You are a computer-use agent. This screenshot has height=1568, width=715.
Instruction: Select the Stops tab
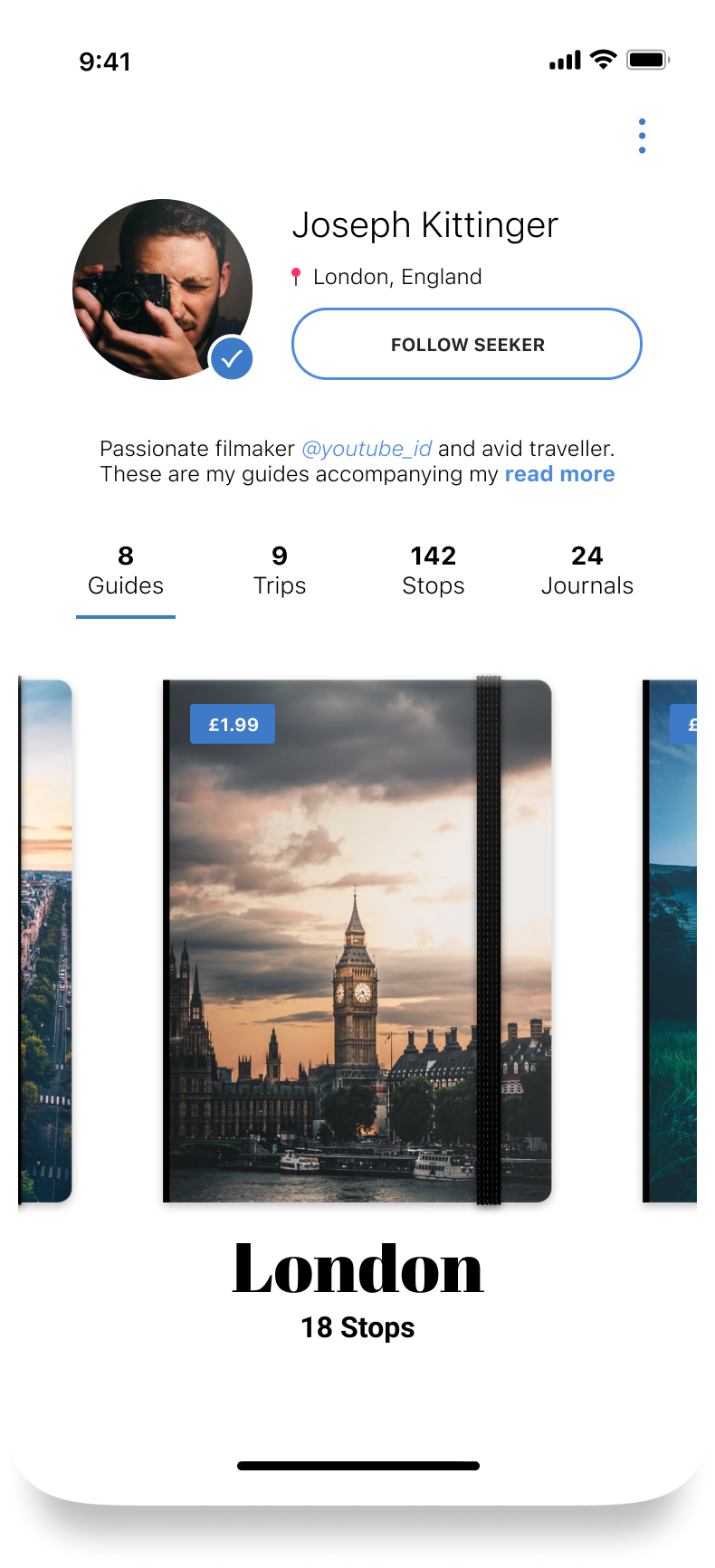(x=434, y=571)
